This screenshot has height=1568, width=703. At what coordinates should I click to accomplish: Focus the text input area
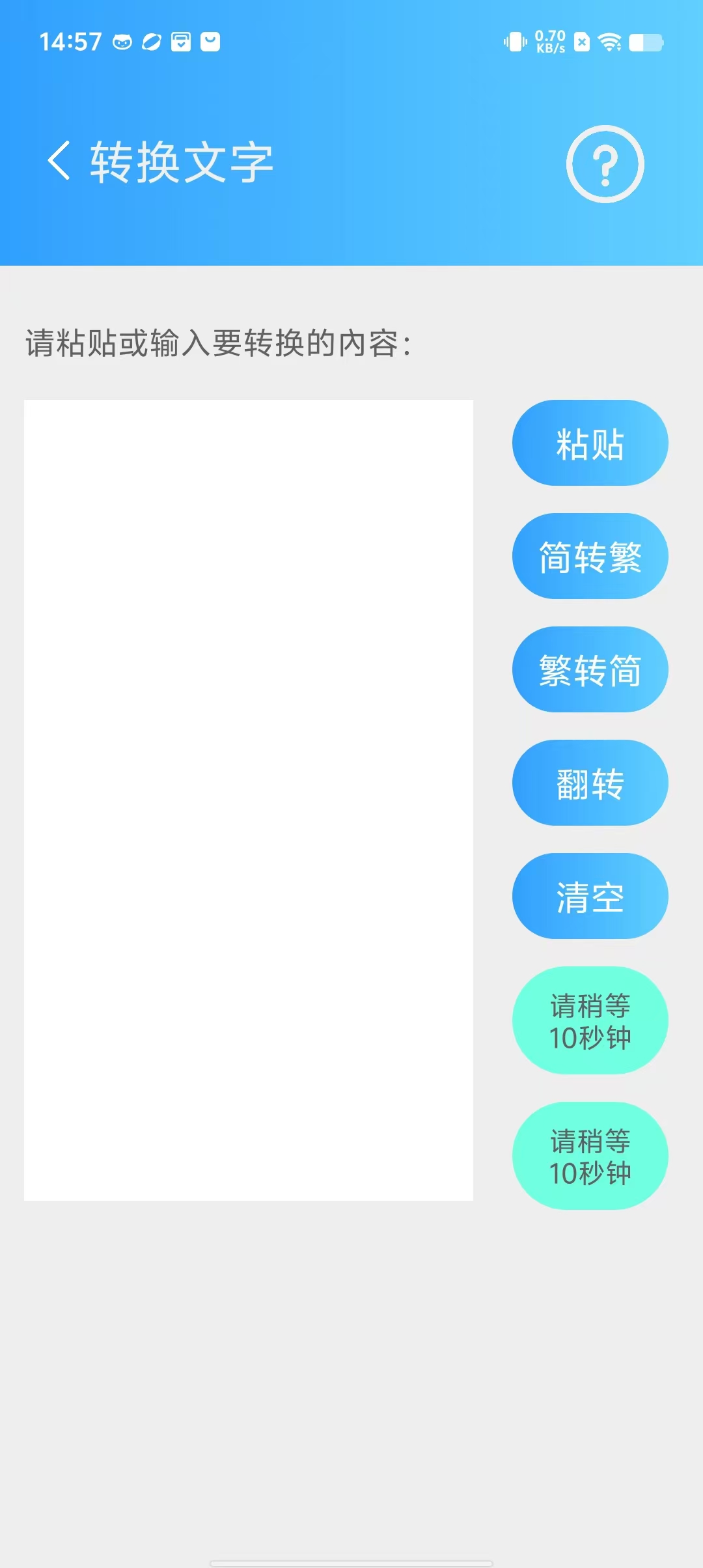248,800
